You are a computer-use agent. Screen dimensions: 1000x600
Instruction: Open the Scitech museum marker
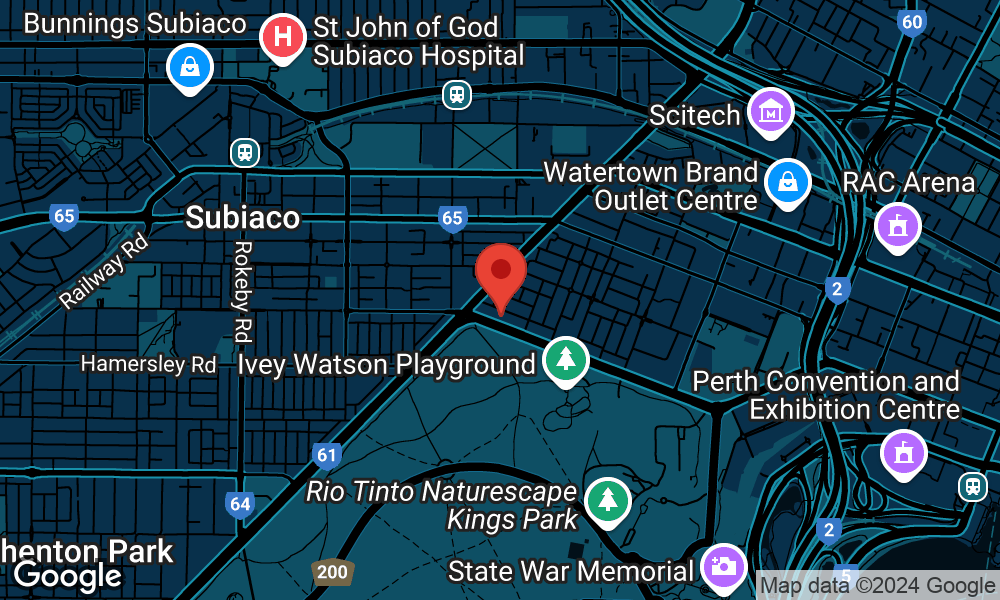point(771,113)
